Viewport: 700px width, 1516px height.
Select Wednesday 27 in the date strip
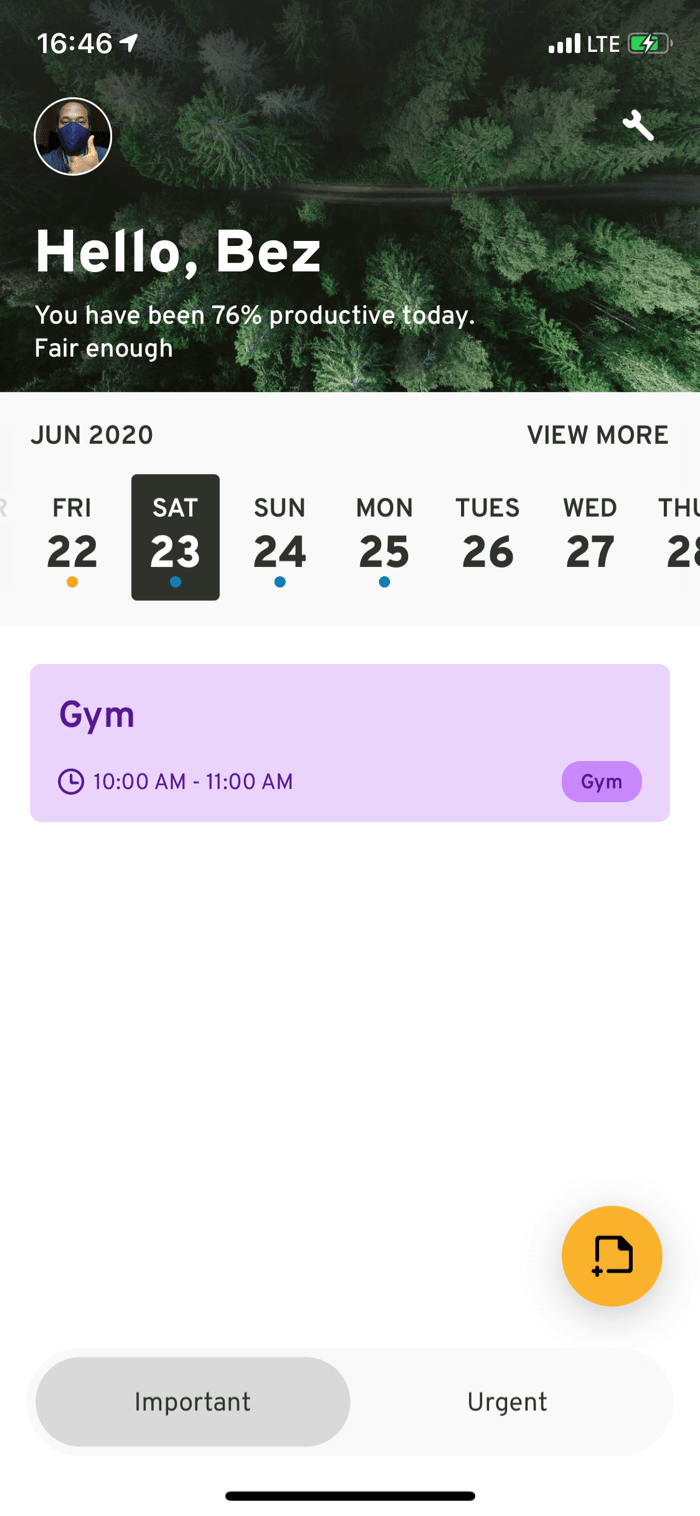[590, 538]
